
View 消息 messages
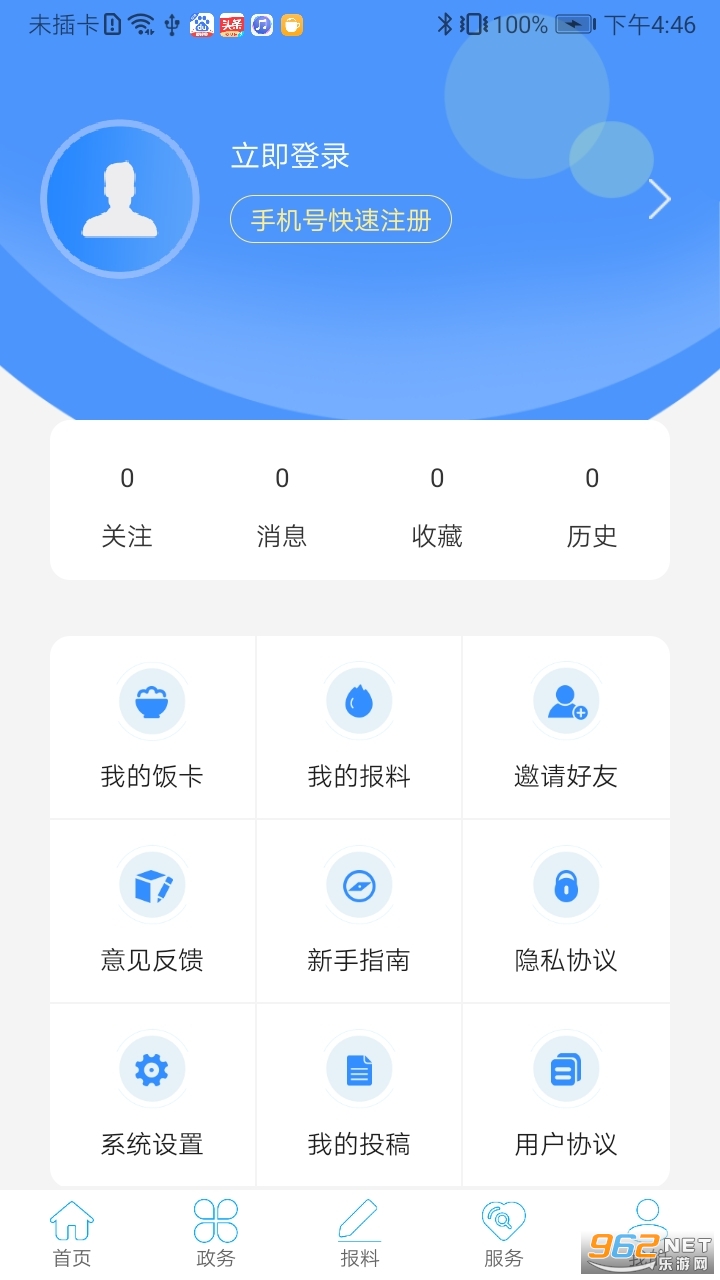pos(282,507)
